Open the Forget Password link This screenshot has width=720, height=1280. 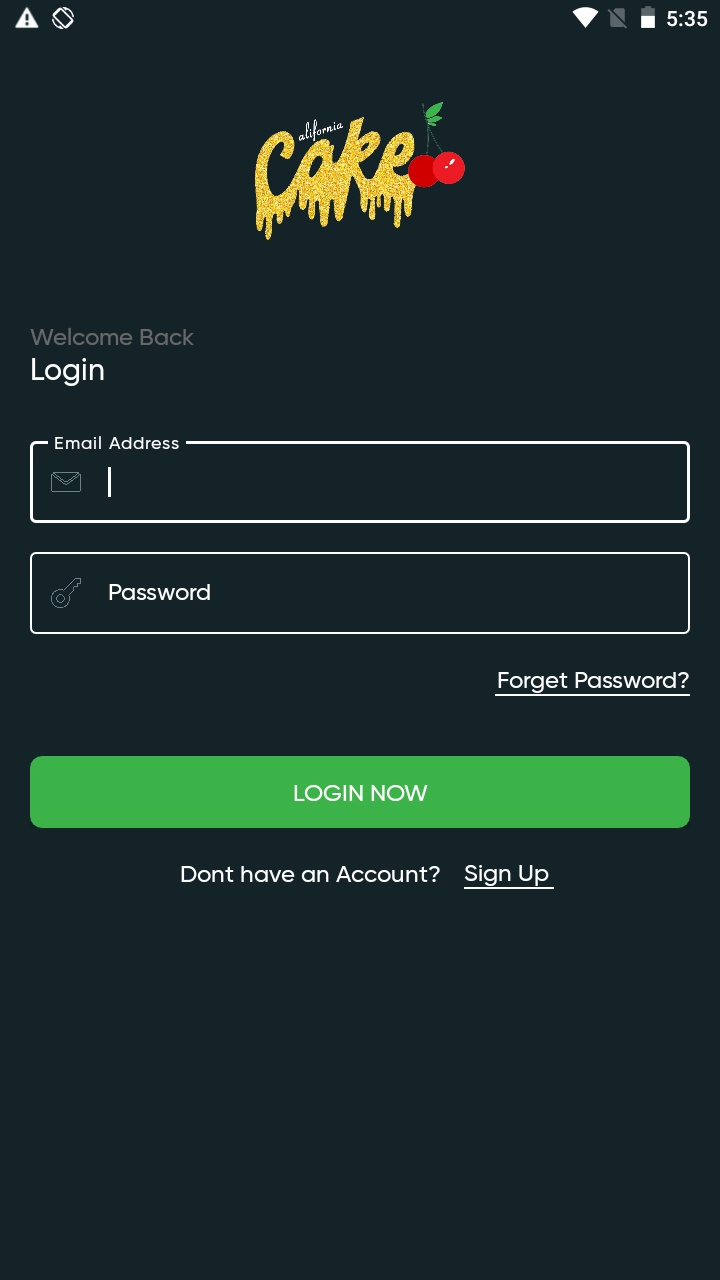coord(592,681)
